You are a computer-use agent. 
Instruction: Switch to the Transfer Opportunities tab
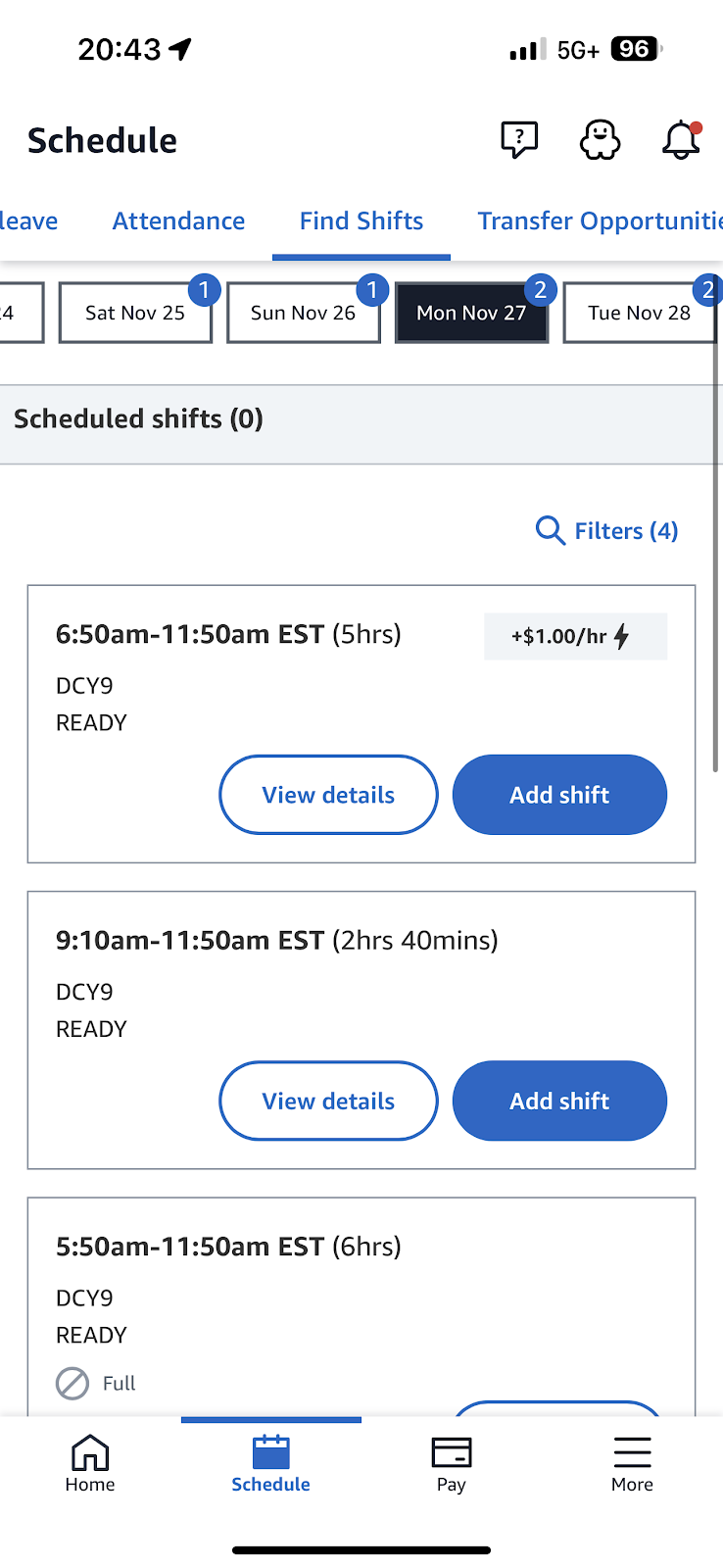(601, 220)
